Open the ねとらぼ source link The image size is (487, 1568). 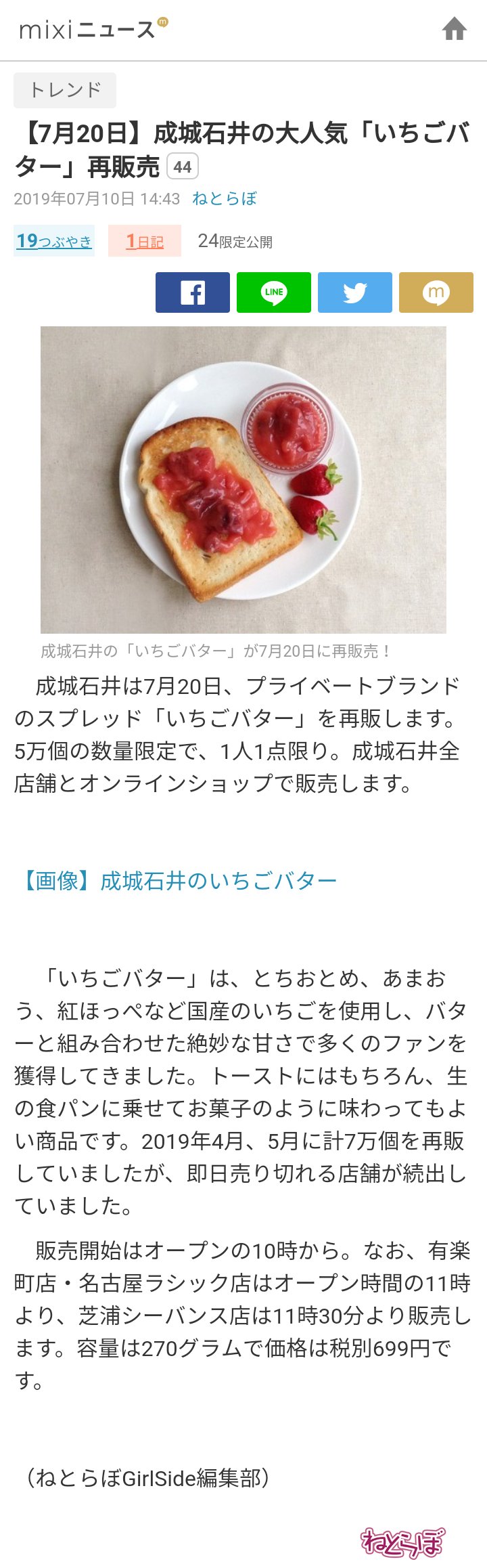pos(225,198)
